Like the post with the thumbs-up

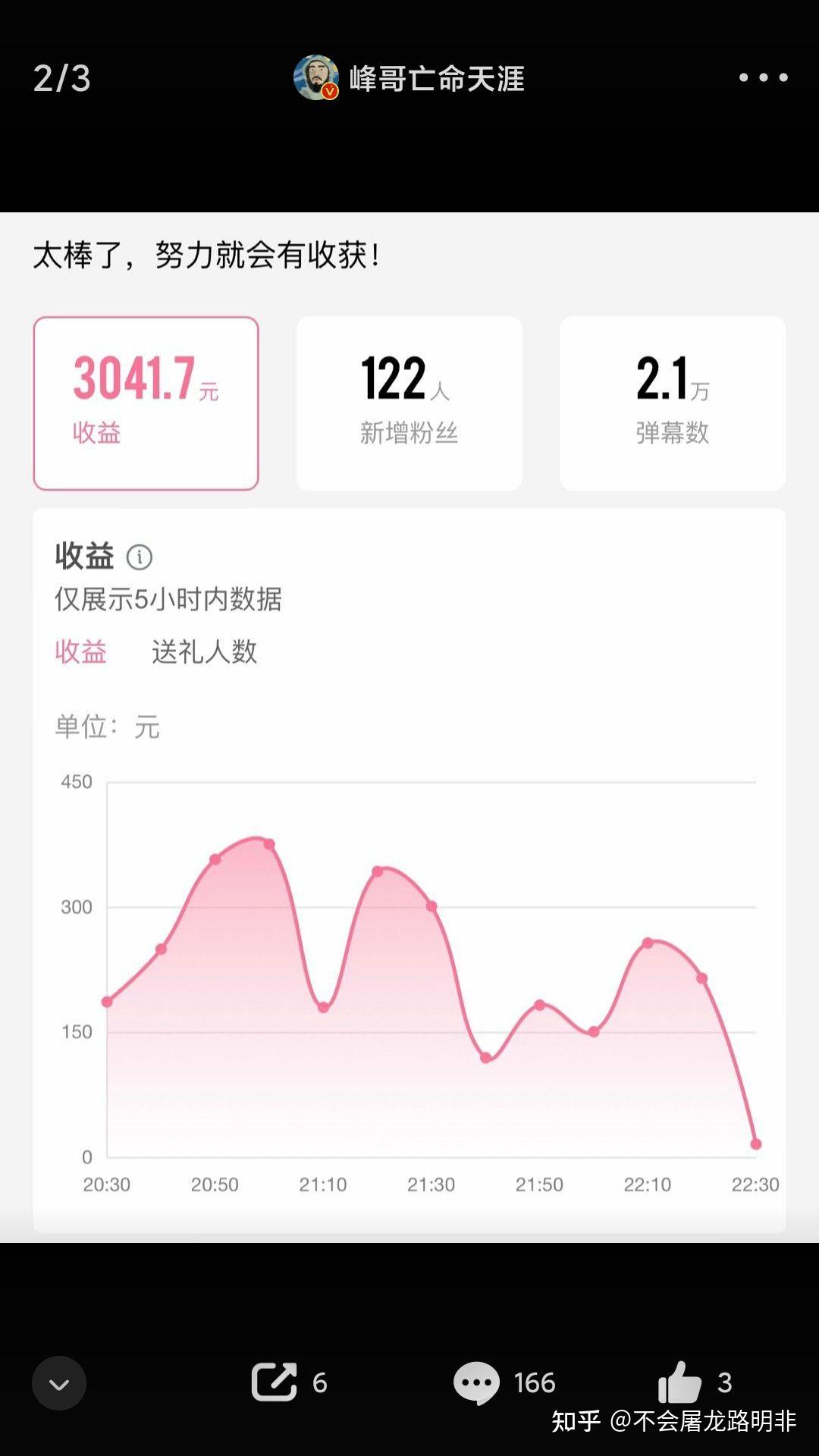[x=680, y=1382]
